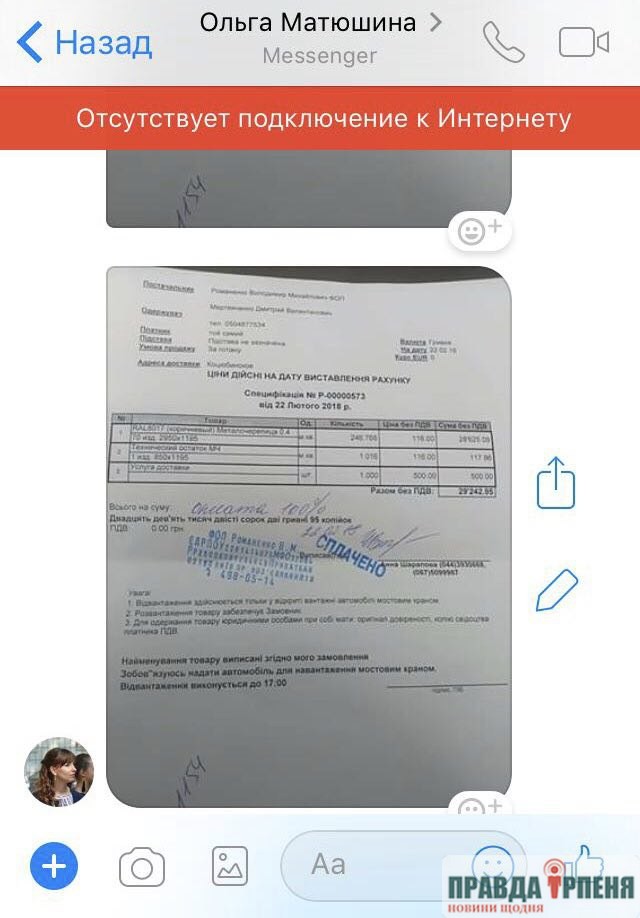Start a video call with Ольга
Viewport: 640px width, 918px height.
(583, 42)
